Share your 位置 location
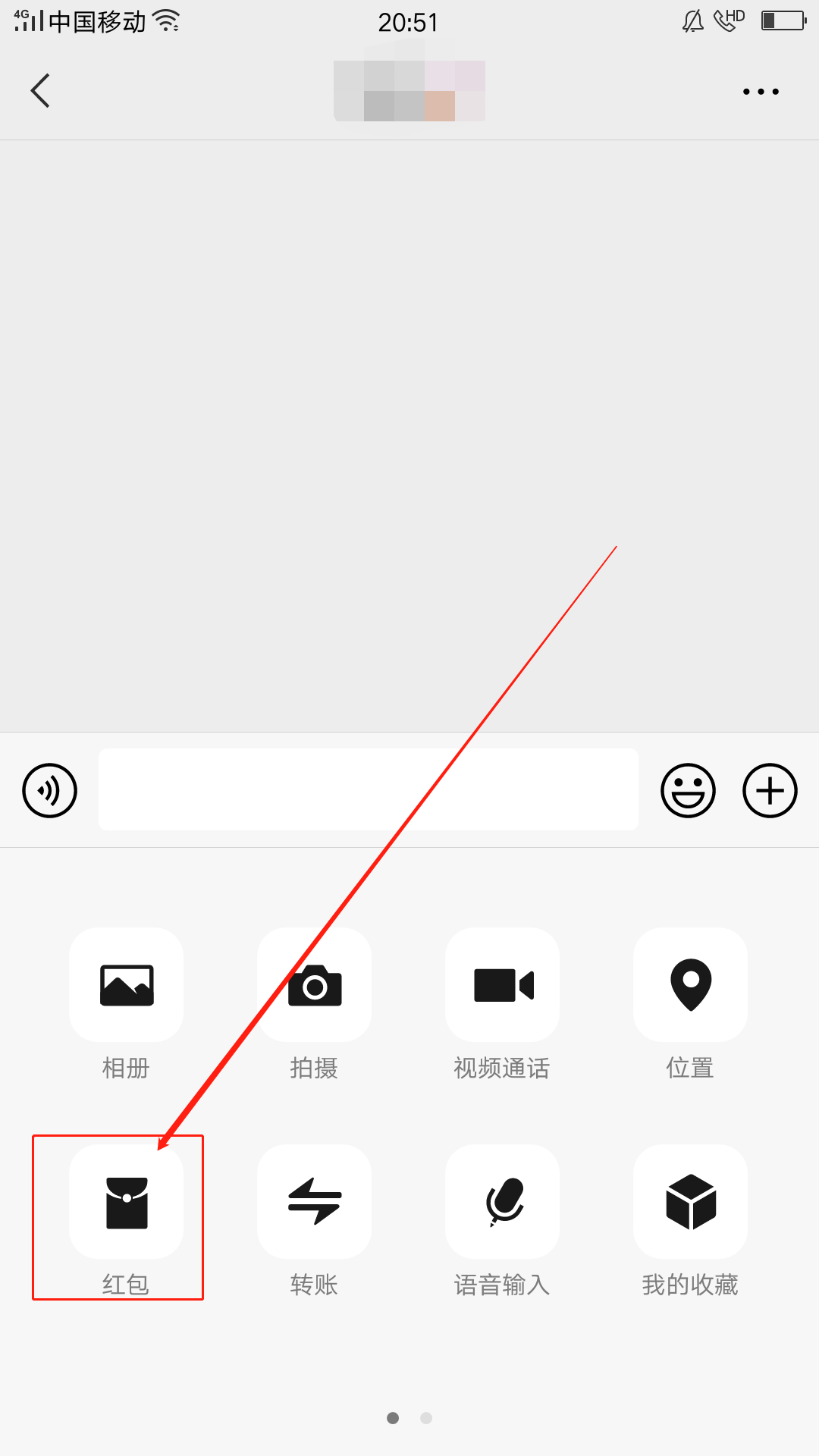This screenshot has height=1456, width=819. point(690,986)
